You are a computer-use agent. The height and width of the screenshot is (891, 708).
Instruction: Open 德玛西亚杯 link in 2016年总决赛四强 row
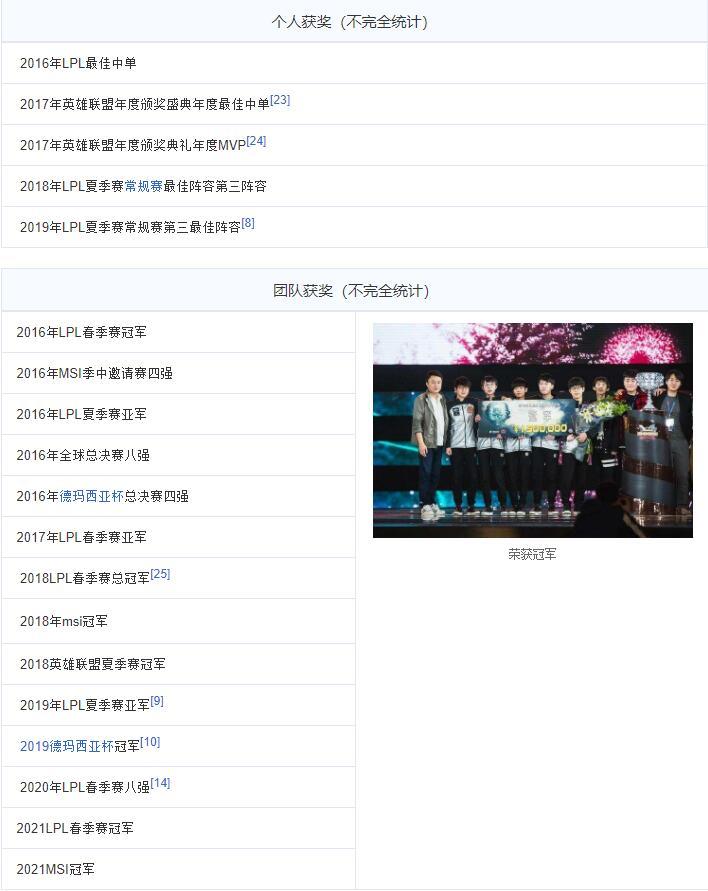tap(91, 496)
